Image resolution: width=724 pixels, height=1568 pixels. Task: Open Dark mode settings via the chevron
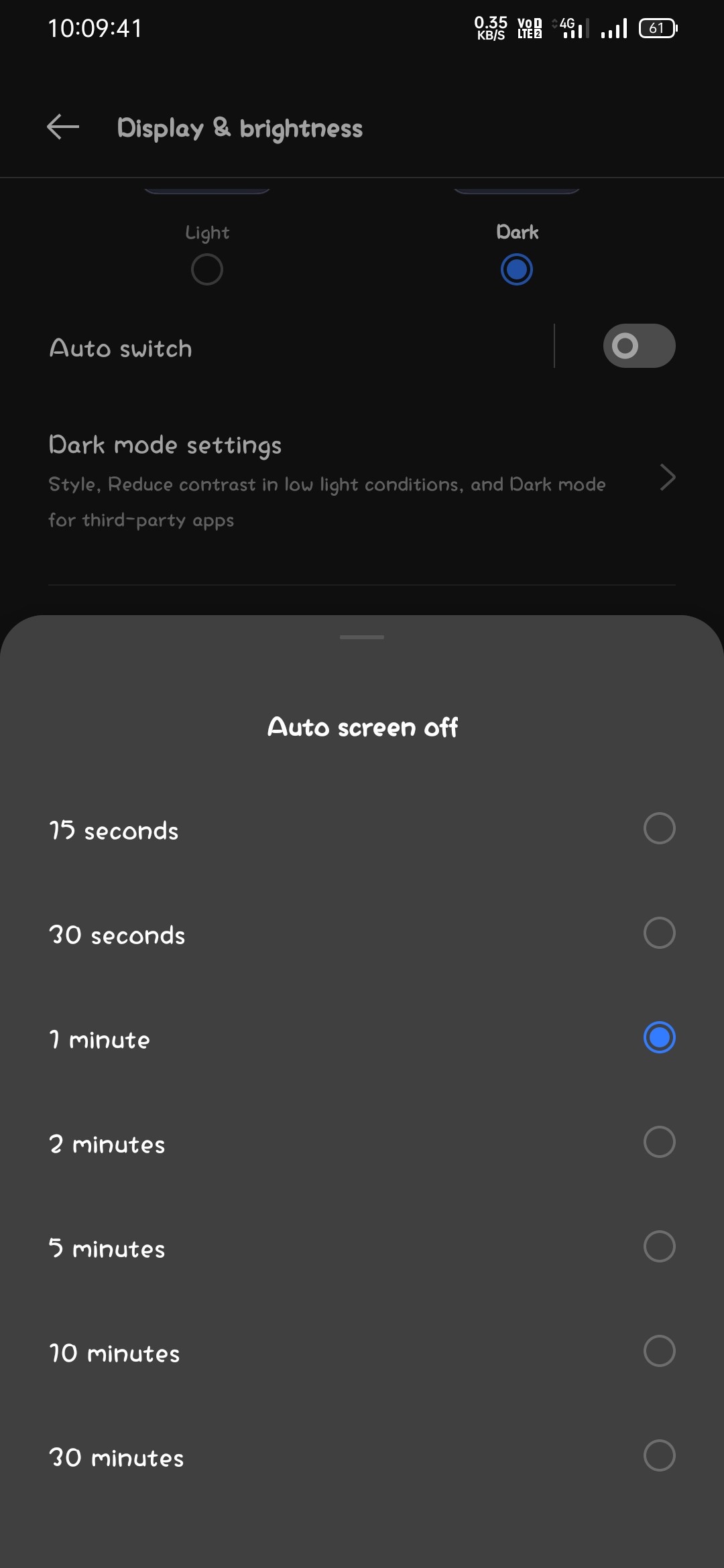point(668,478)
